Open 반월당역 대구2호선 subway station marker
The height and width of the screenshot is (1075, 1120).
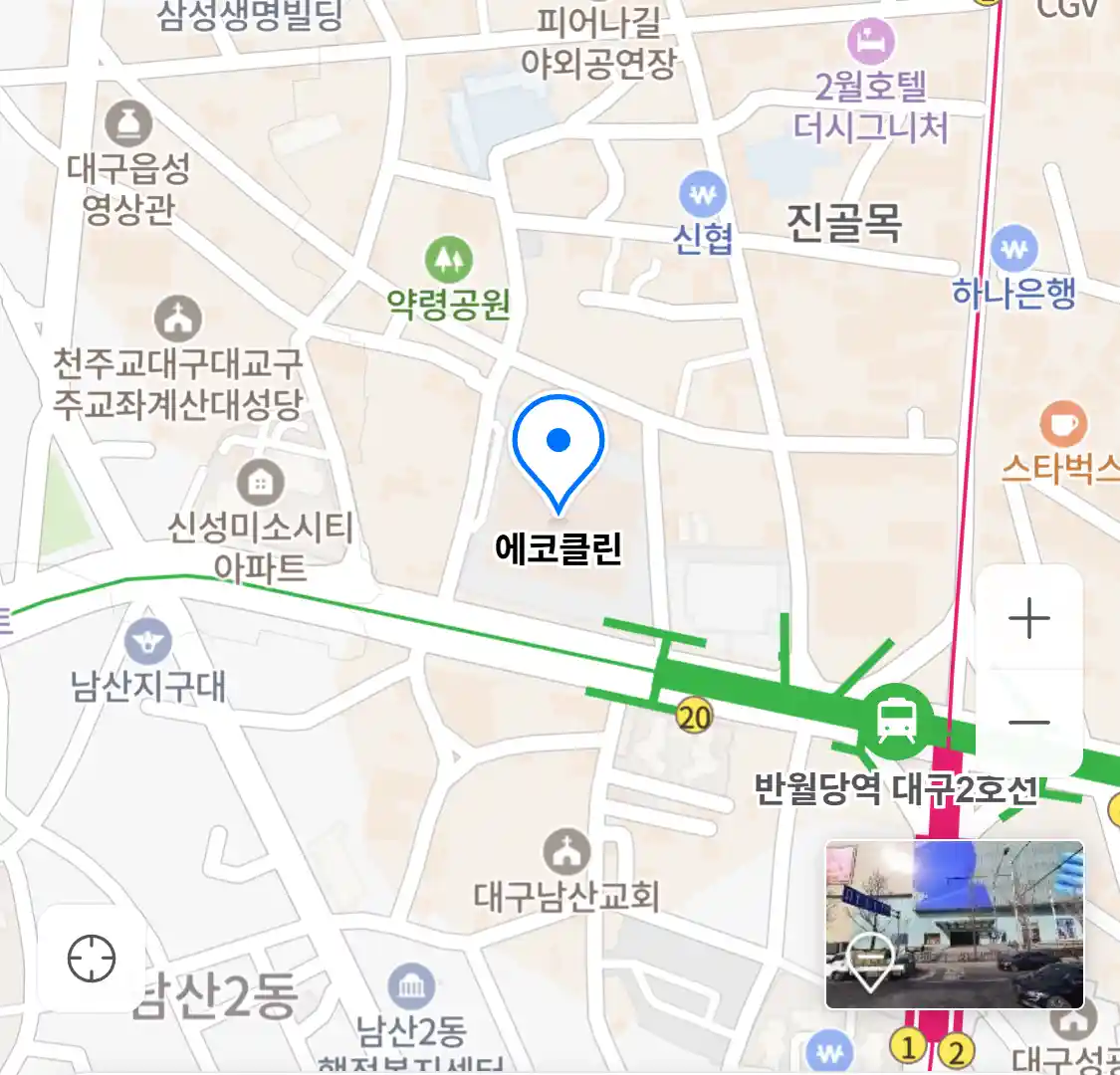(x=898, y=720)
